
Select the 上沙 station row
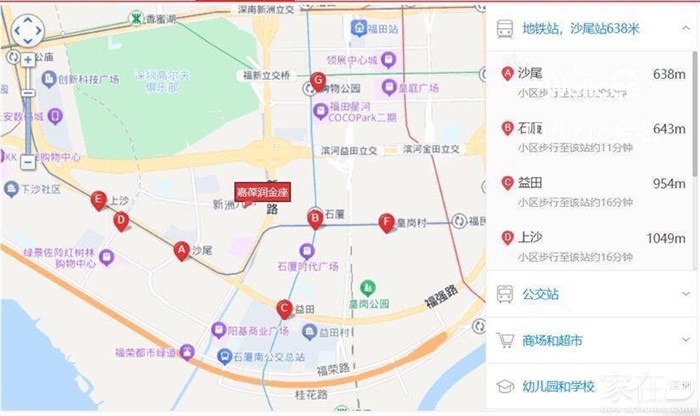592,246
